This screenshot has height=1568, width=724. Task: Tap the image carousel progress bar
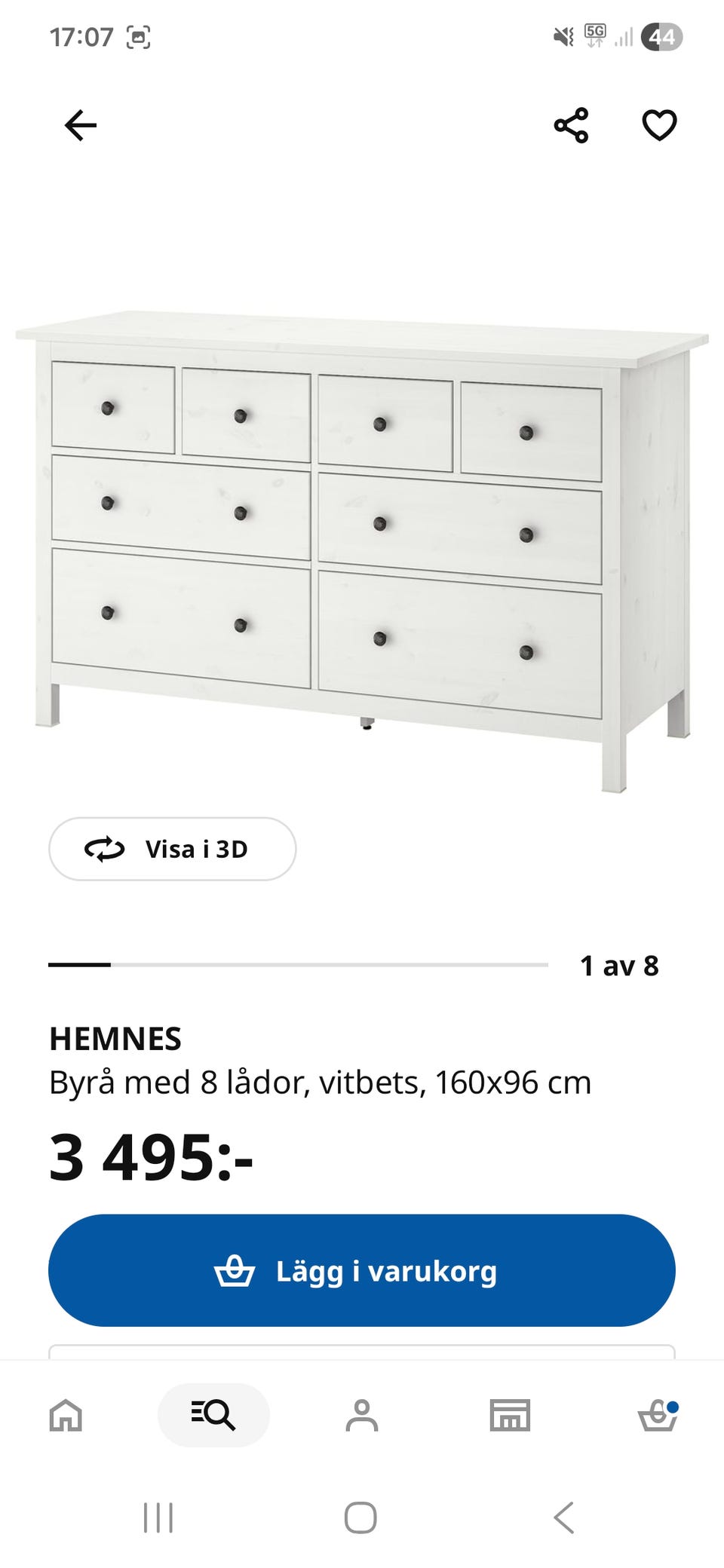297,963
